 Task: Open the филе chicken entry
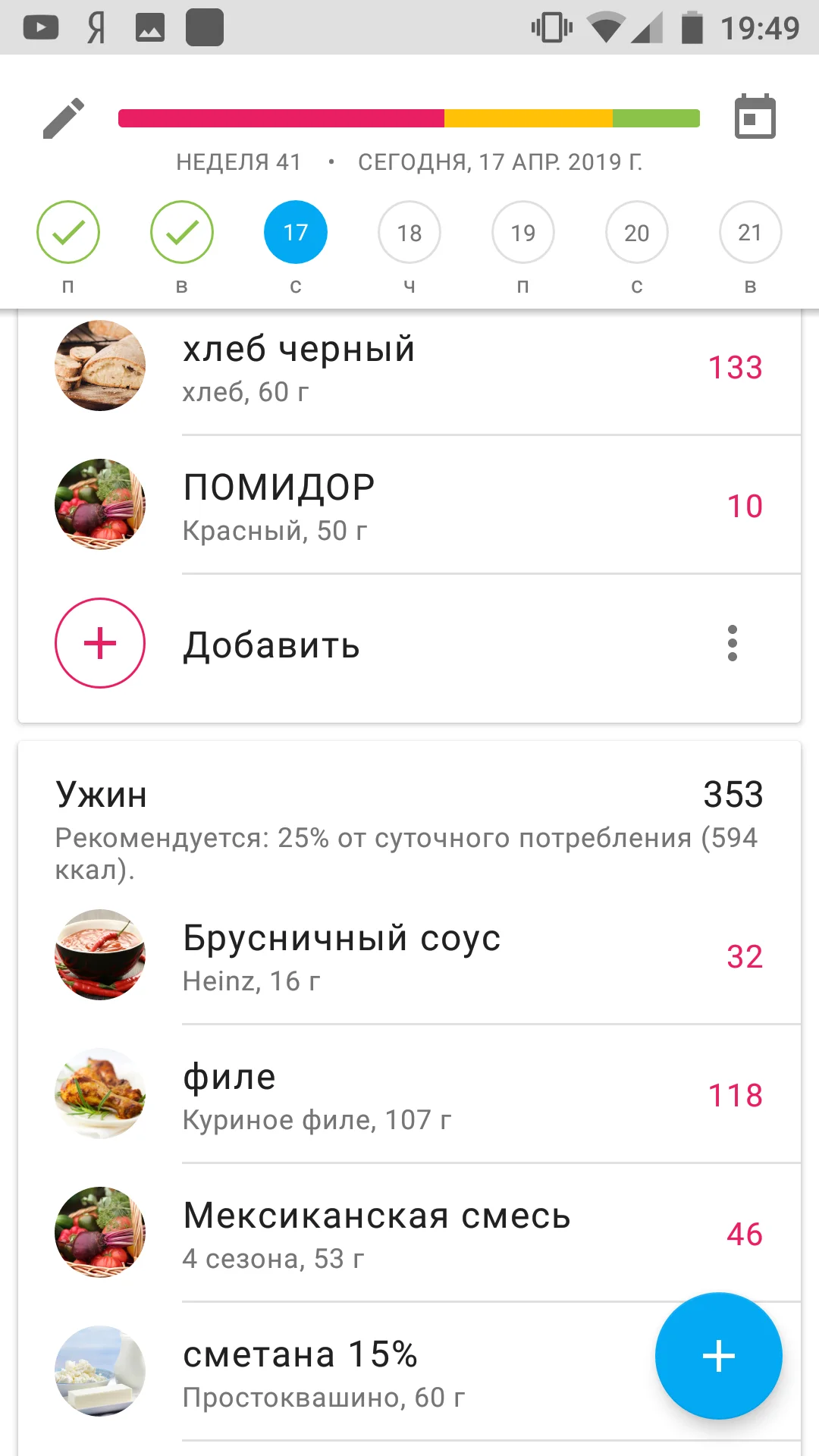pyautogui.click(x=409, y=1095)
